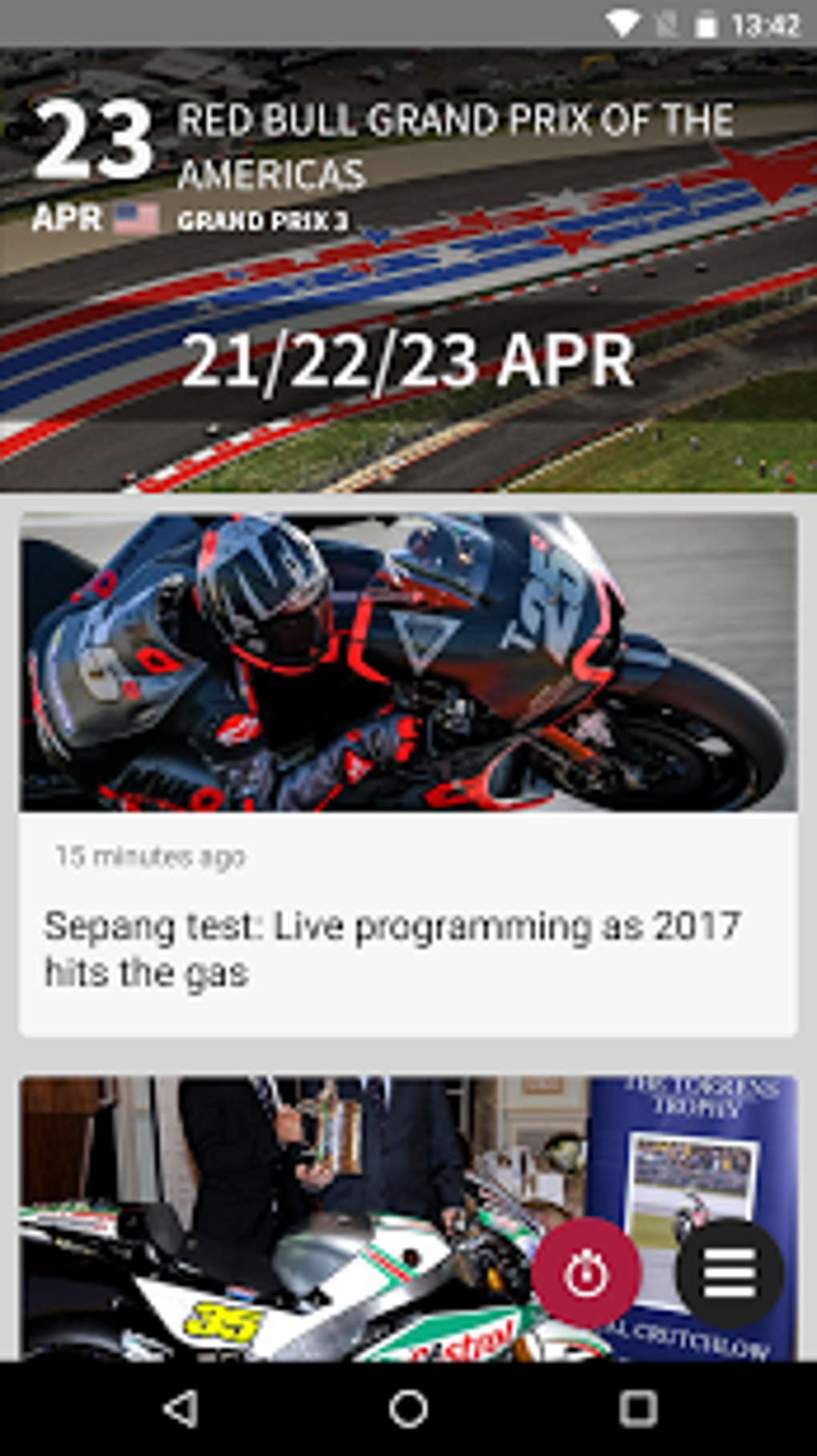Open the Red Bull Grand Prix of the Americas banner

coord(408,270)
